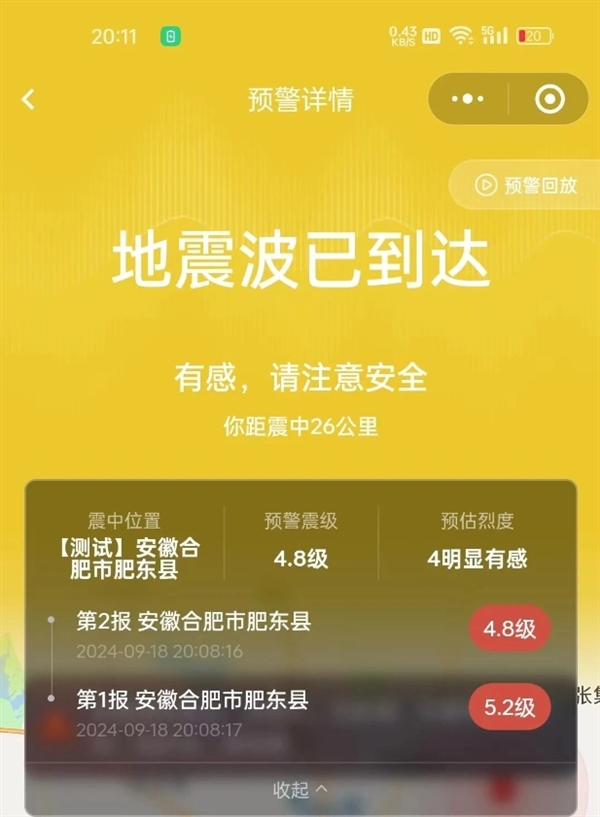Go back using the top-left arrow
Screen dimensions: 600x817
tap(28, 99)
